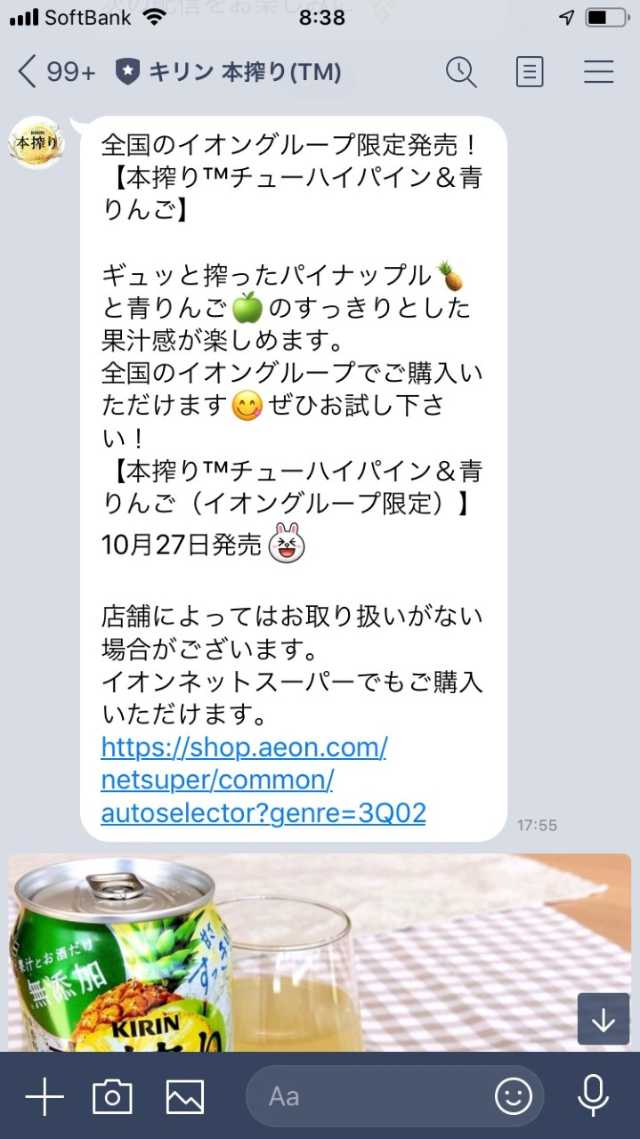
Task: Record a voice message
Action: click(593, 1097)
